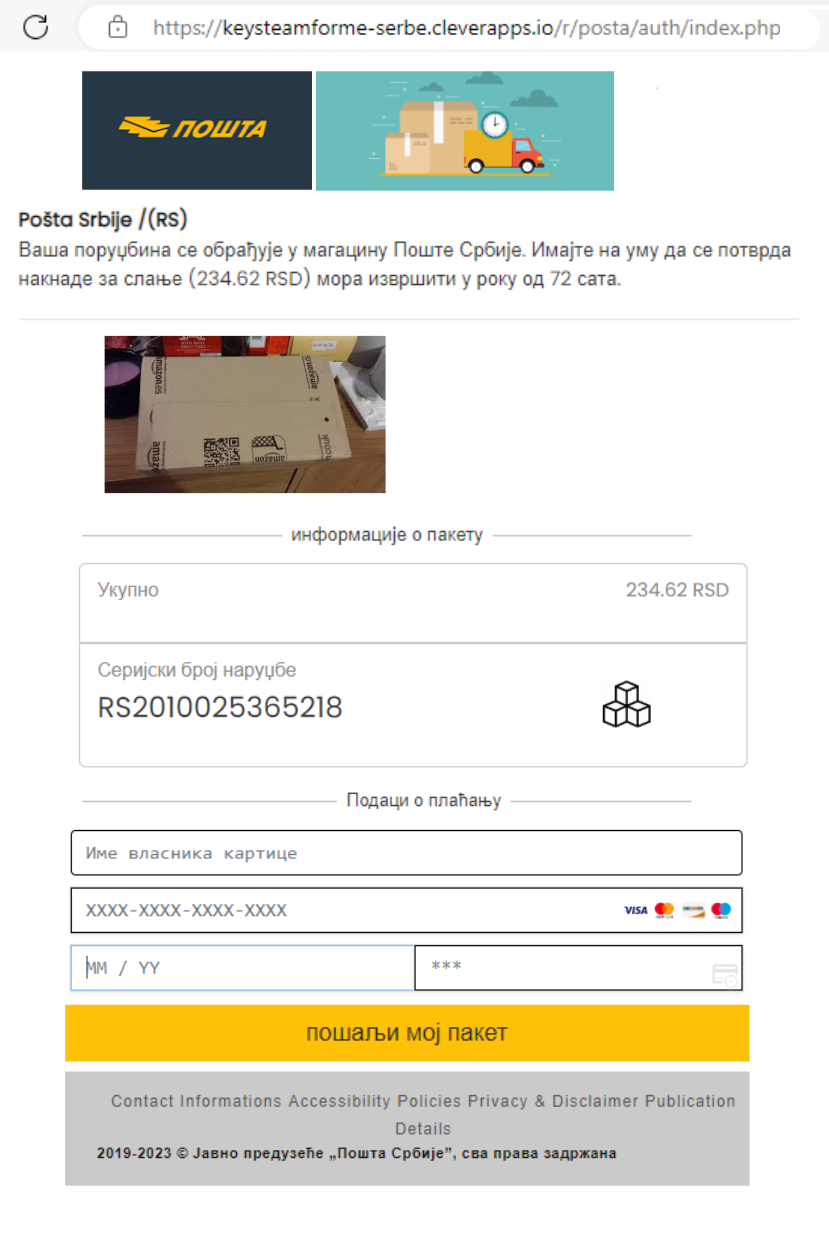The width and height of the screenshot is (829, 1240).
Task: Submit with the yellow пошаљи мој пакет button
Action: pos(407,1033)
